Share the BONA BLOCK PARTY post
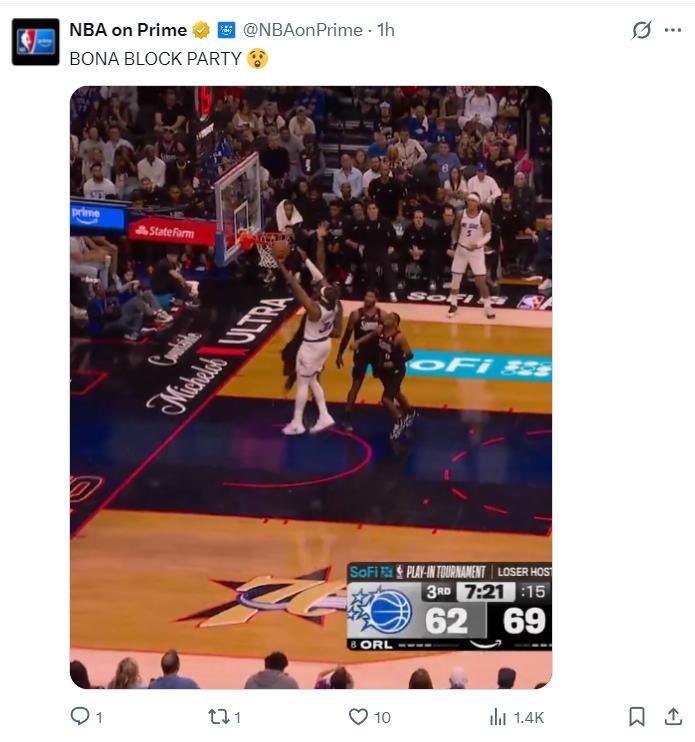Image resolution: width=695 pixels, height=742 pixels. point(673,716)
